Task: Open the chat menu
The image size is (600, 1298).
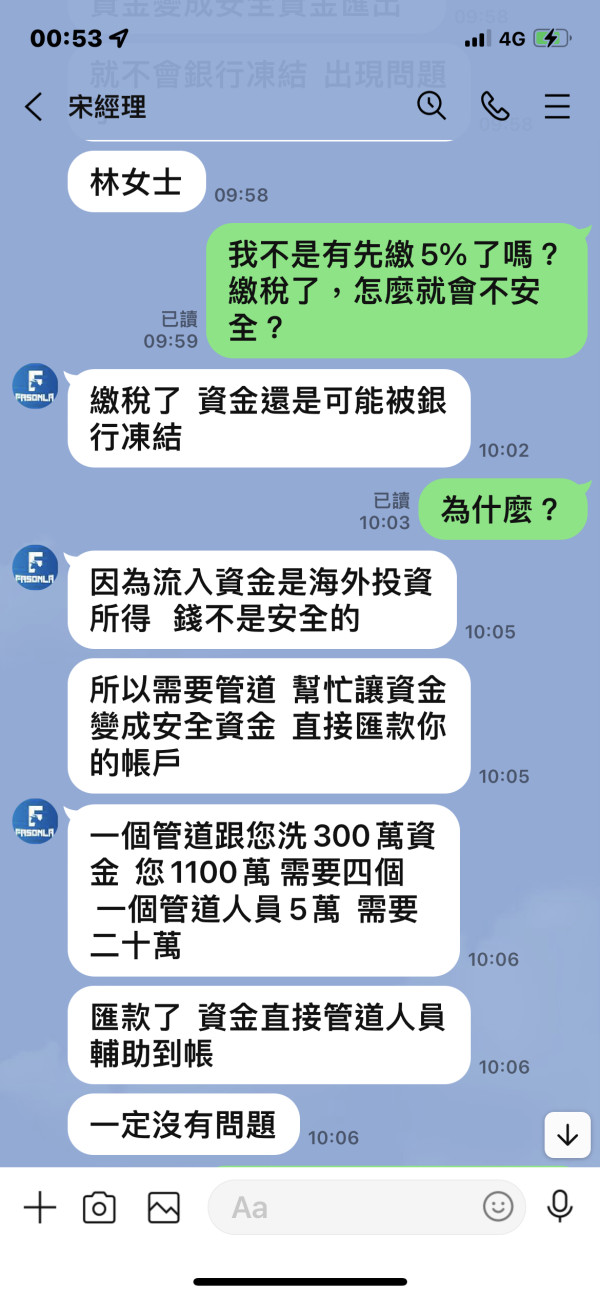Action: (x=557, y=106)
